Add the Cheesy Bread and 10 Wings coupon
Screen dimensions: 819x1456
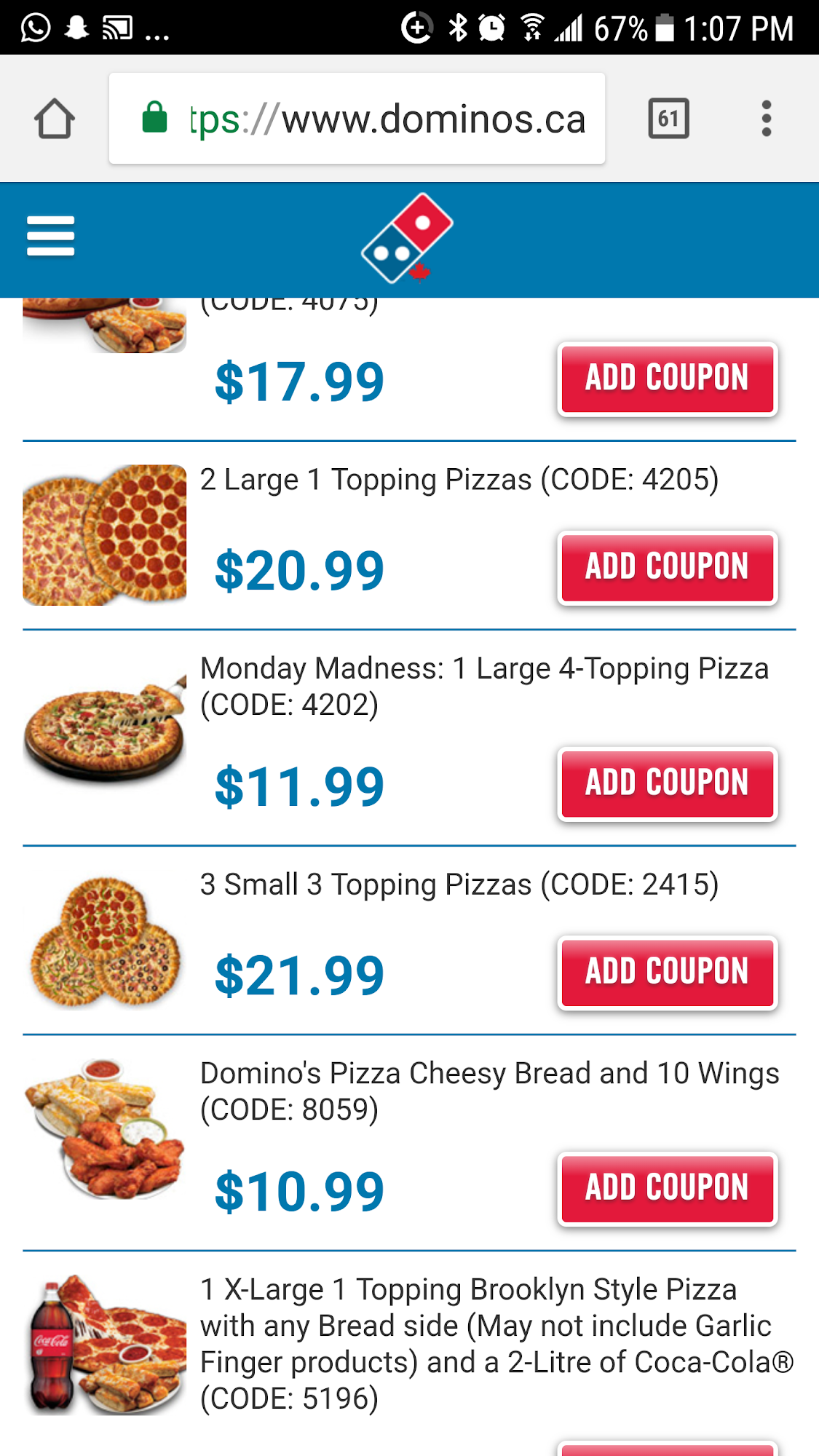click(667, 1188)
